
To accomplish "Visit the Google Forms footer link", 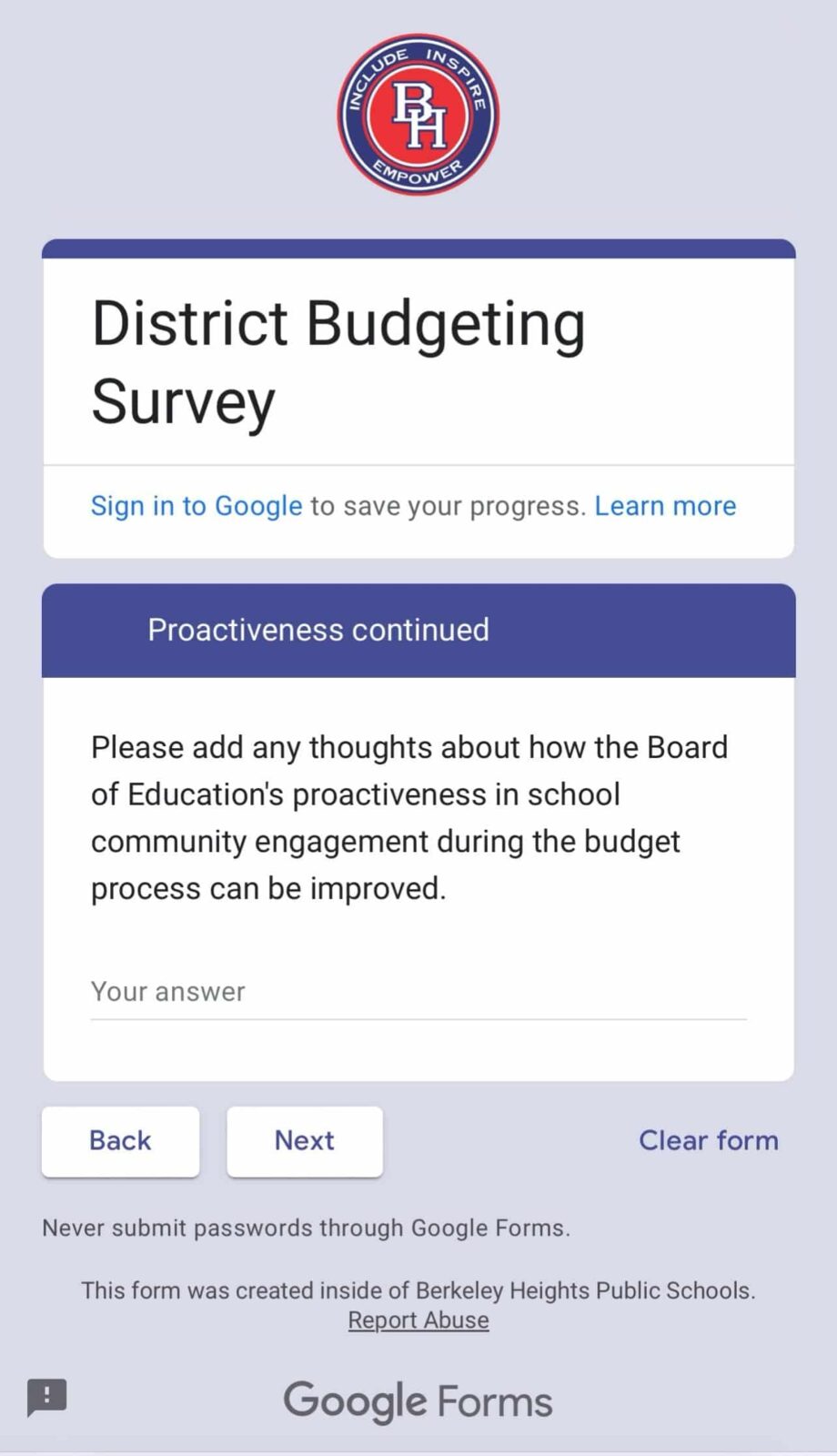I will (418, 1401).
